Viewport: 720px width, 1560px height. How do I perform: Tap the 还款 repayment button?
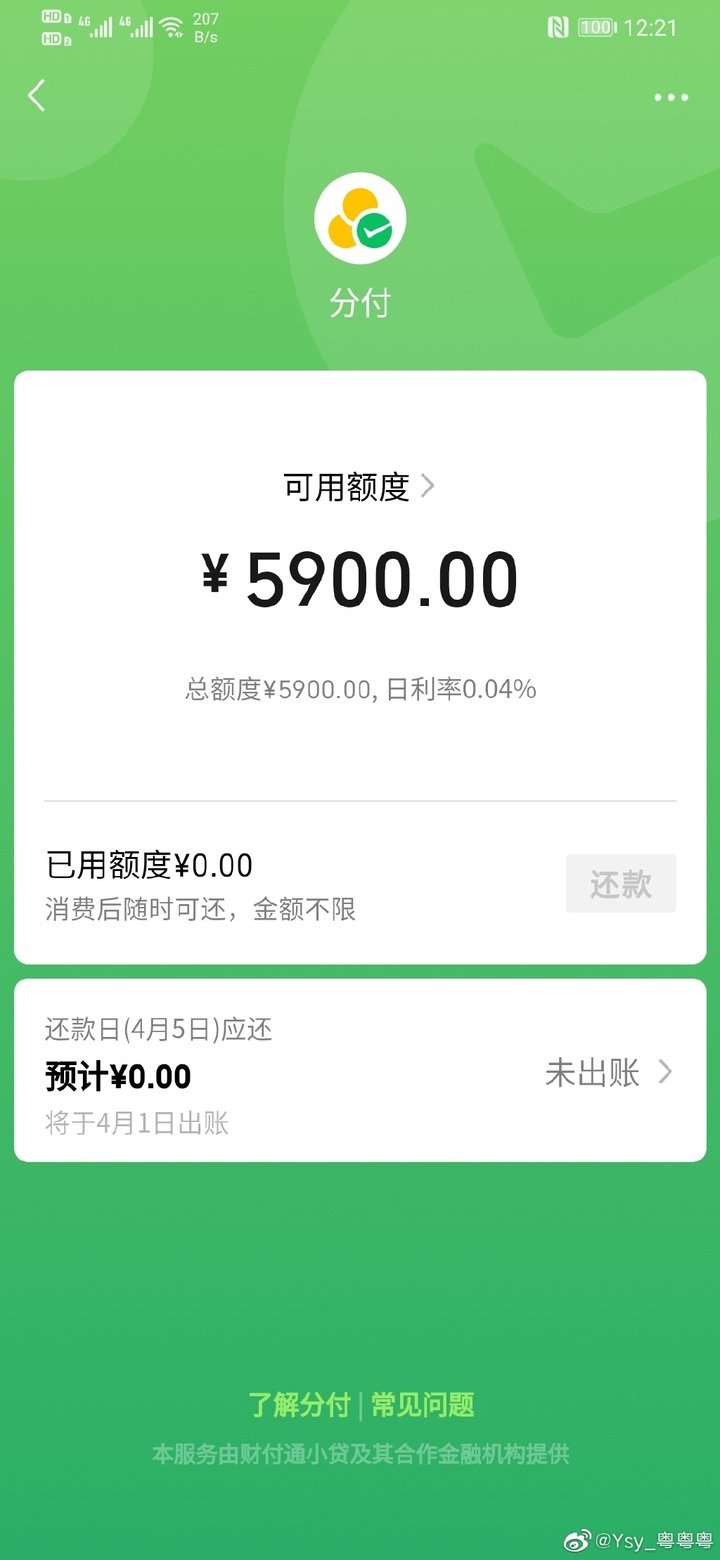coord(621,883)
